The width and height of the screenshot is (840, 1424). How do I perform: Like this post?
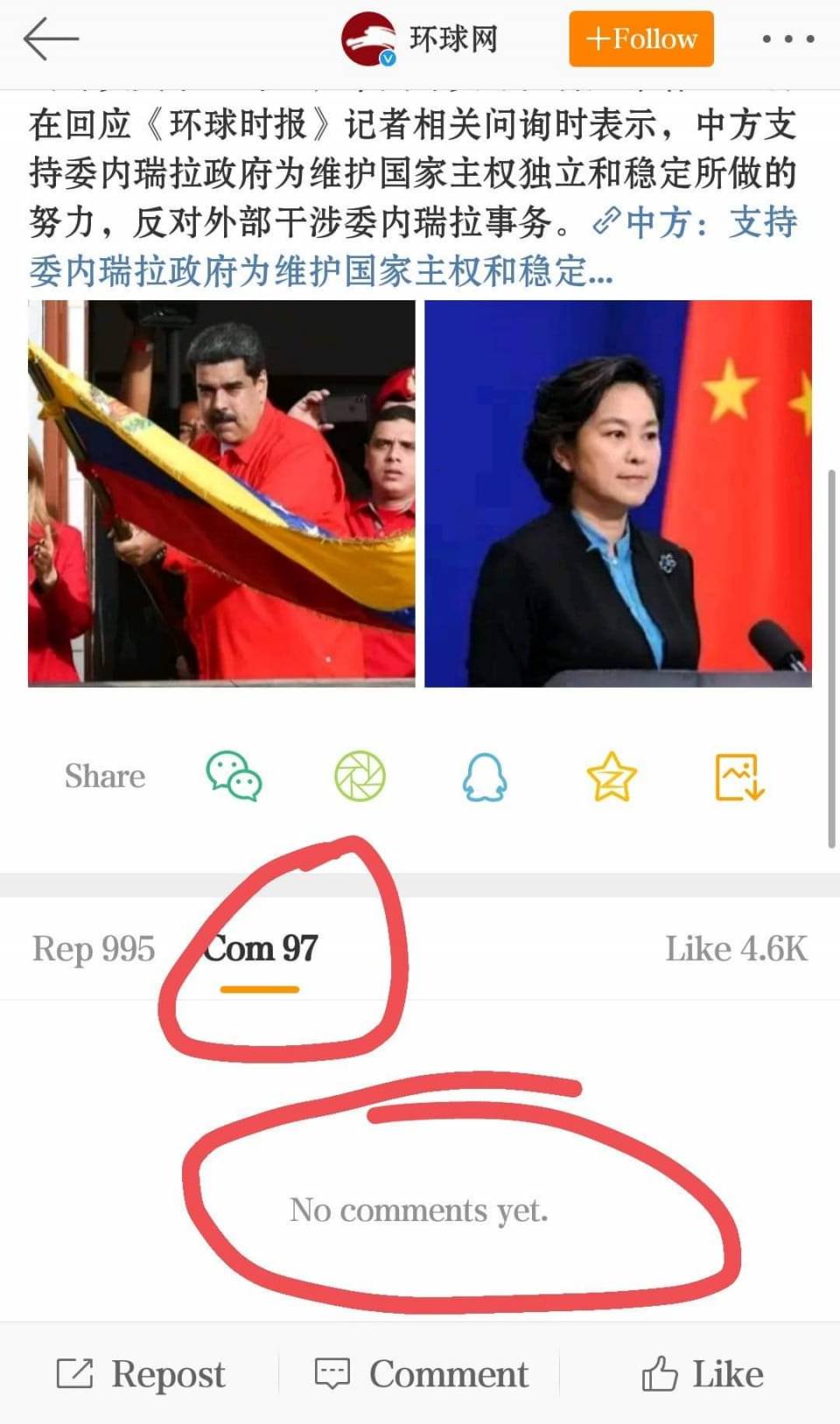coord(702,1374)
